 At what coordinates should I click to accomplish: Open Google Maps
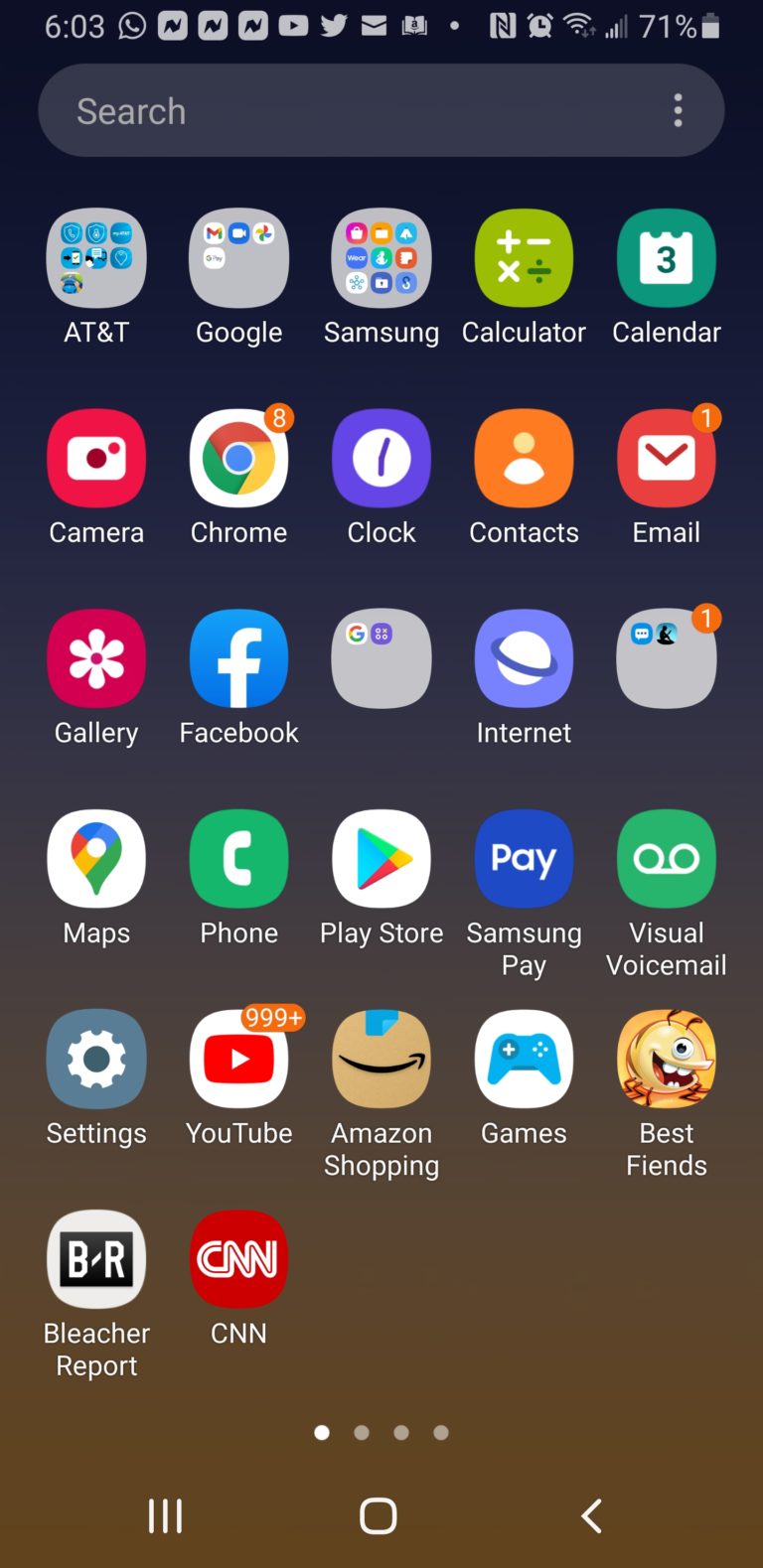pyautogui.click(x=96, y=859)
